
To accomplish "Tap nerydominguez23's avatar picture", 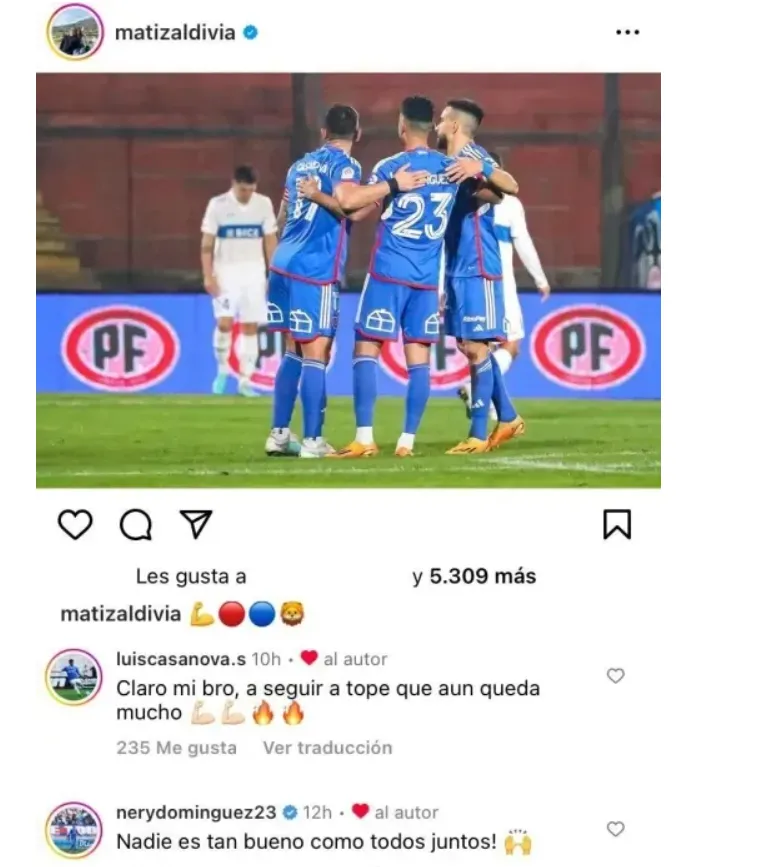I will point(74,829).
